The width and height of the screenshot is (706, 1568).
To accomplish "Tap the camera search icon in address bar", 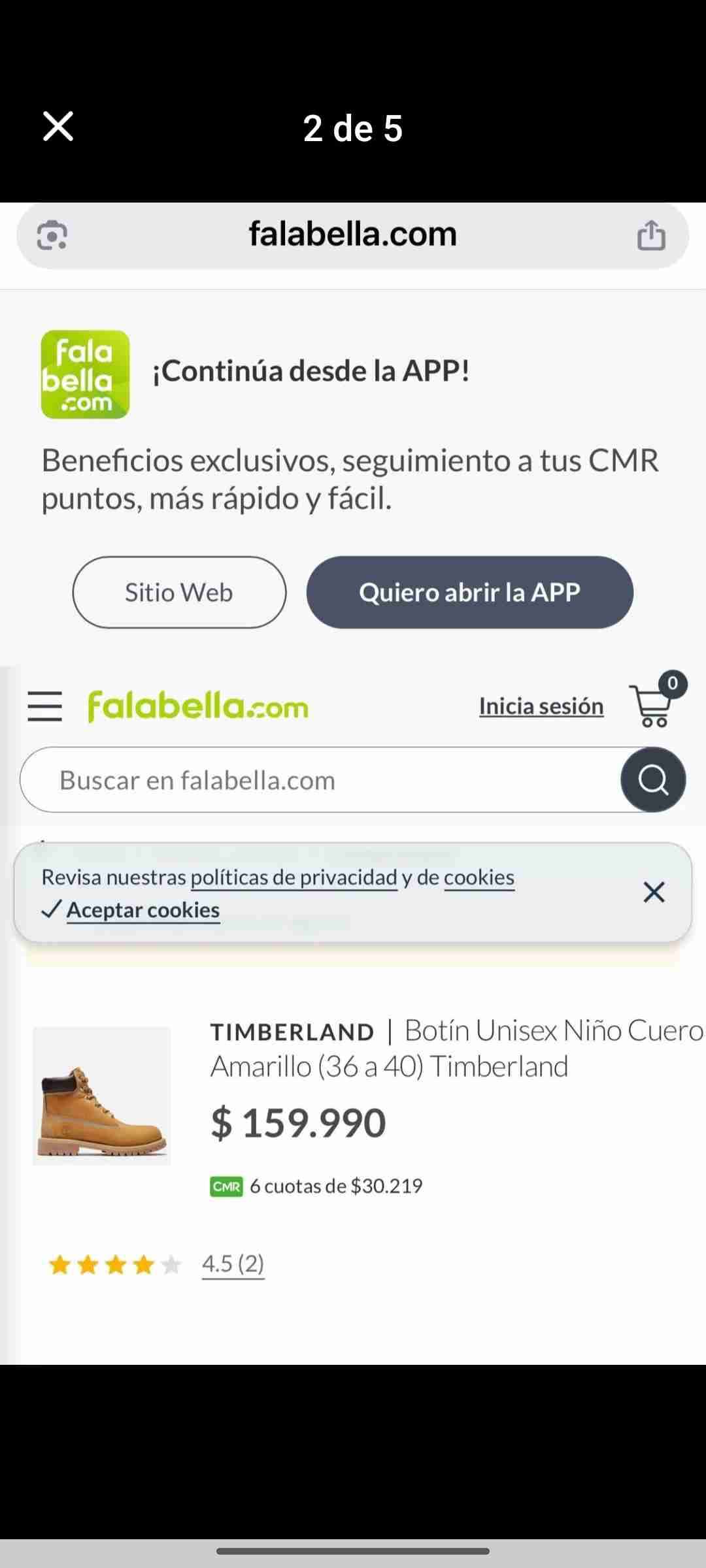I will pyautogui.click(x=52, y=235).
